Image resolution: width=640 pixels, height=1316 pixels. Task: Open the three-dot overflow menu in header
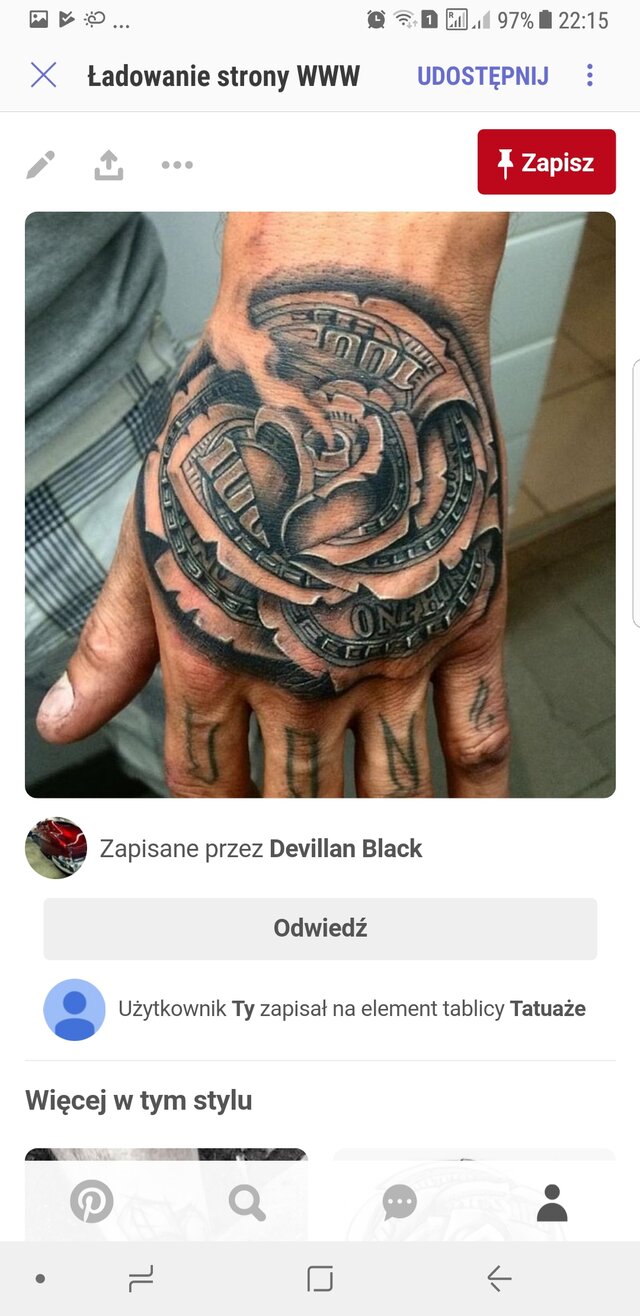click(590, 75)
